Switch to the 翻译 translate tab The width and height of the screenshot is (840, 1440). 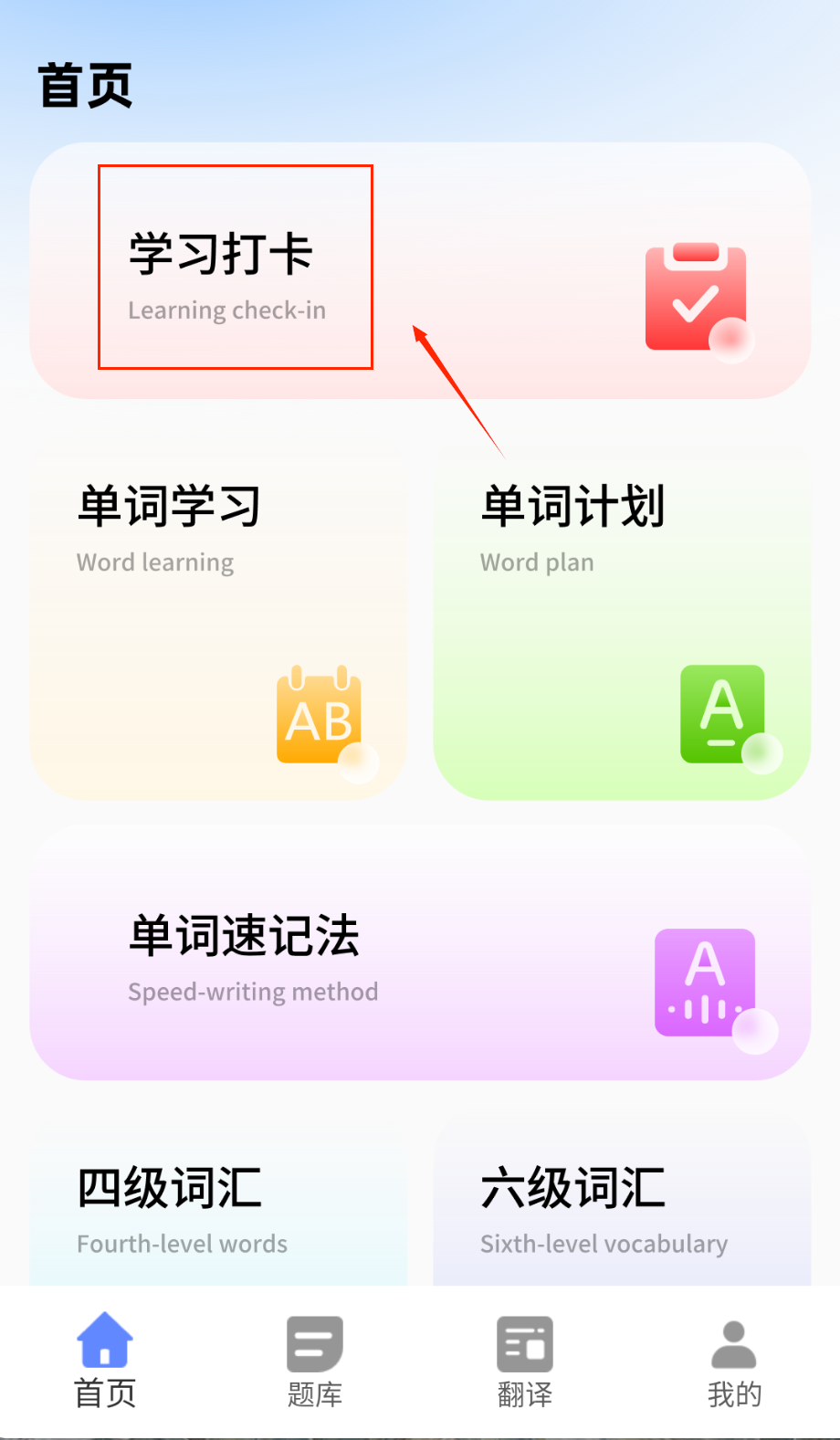click(x=524, y=1361)
